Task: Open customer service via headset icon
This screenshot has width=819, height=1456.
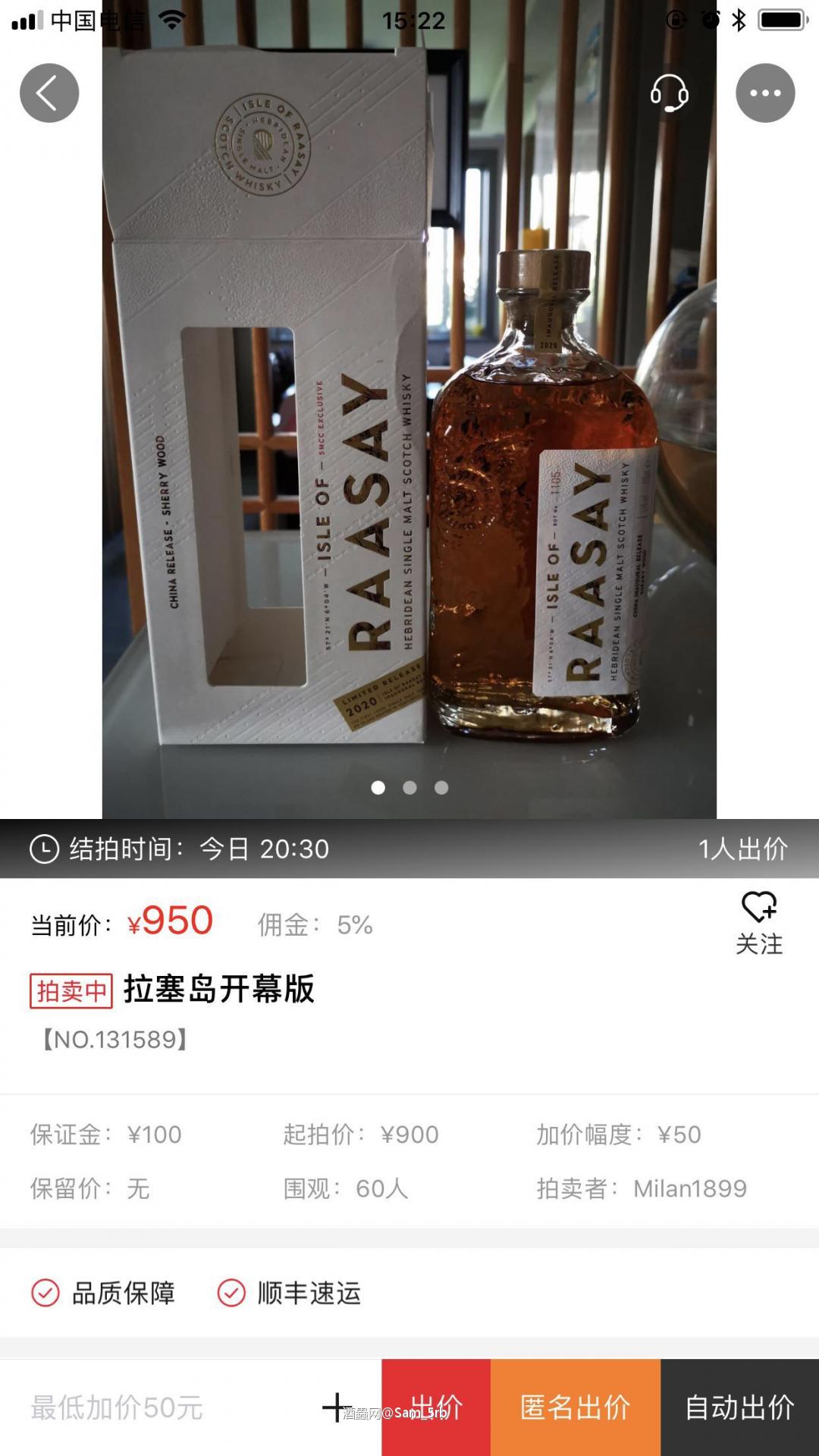Action: point(670,92)
